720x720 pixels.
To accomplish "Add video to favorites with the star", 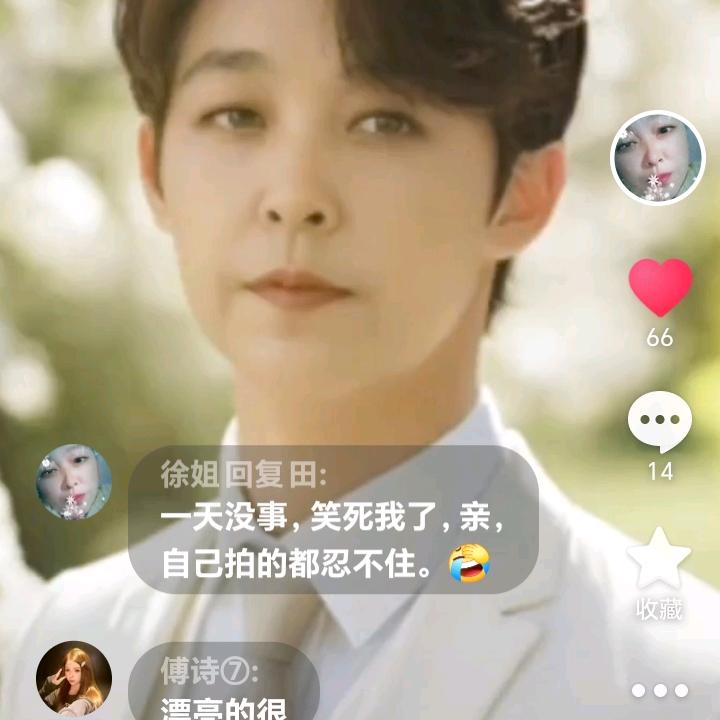I will pos(659,559).
